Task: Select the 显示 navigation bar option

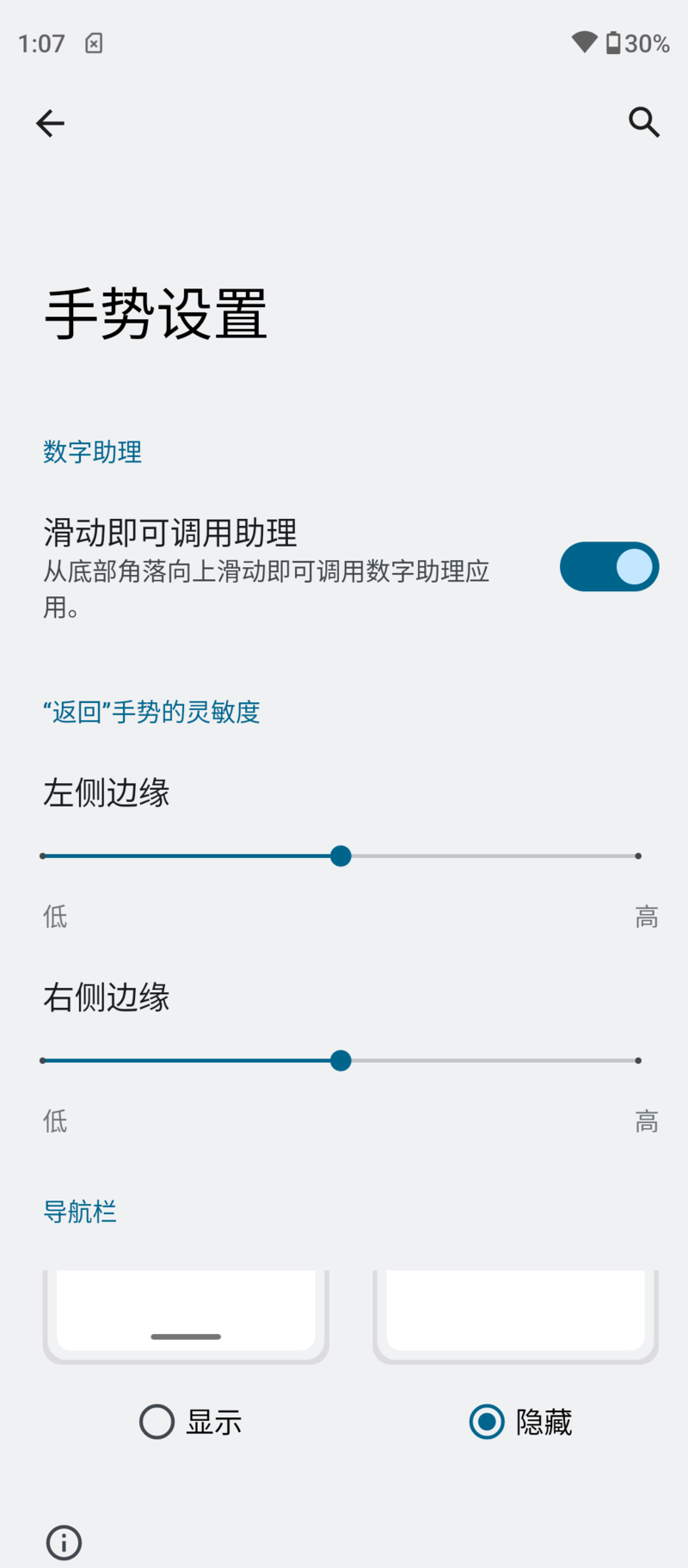Action: pos(157,1422)
